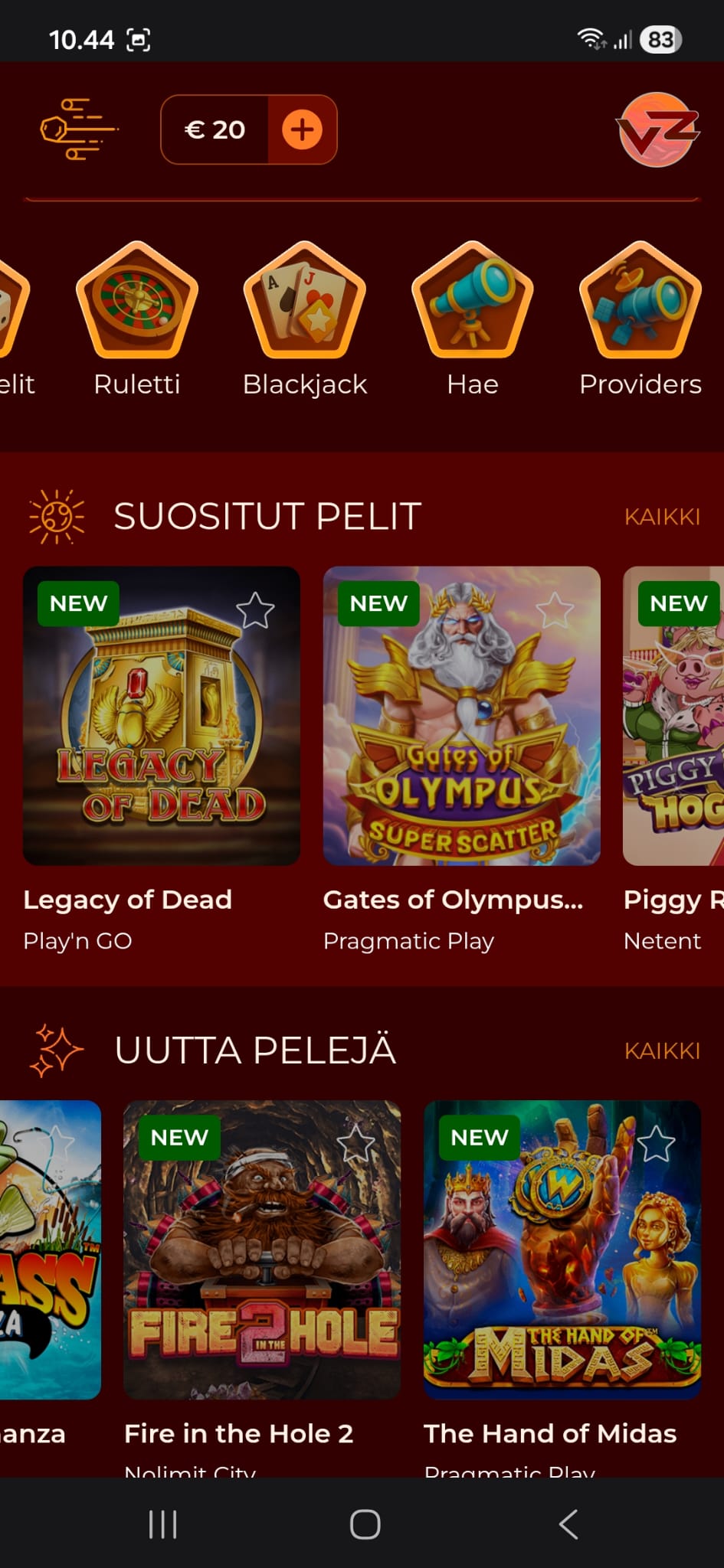Browse the Providers category
Viewport: 724px width, 1568px height.
point(640,301)
